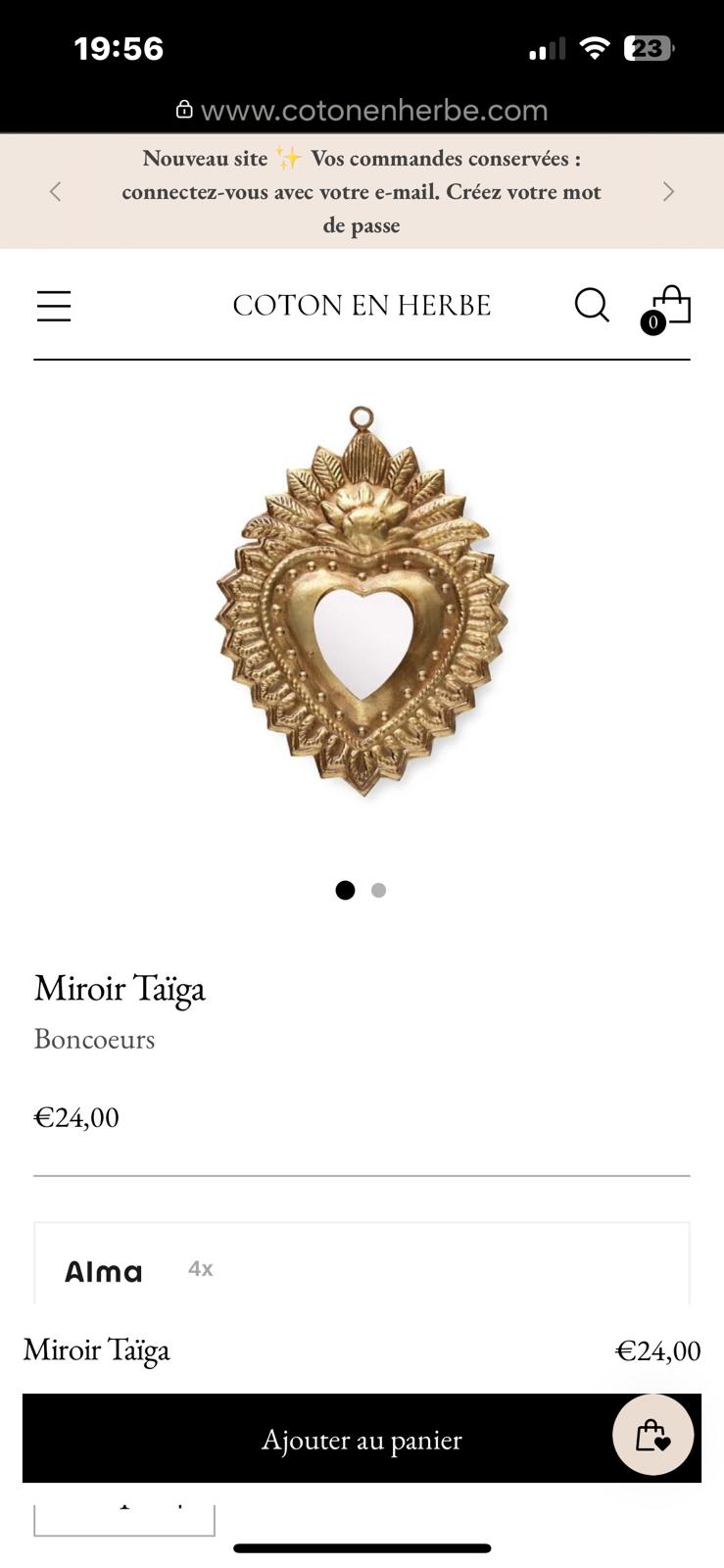Advance the banner with the right chevron
Image resolution: width=724 pixels, height=1568 pixels.
pyautogui.click(x=669, y=191)
